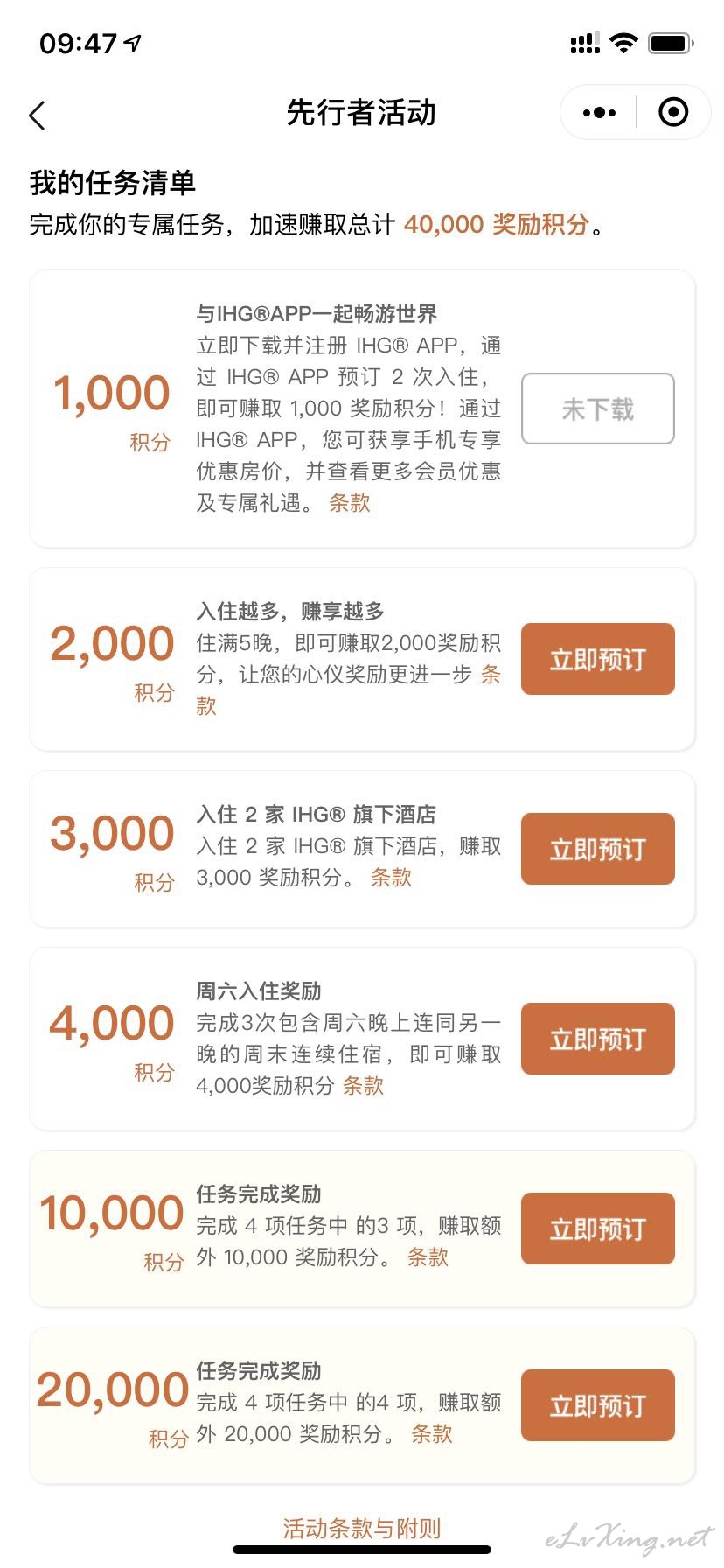Tap 立即预订 on the 20,000 points reward

coord(598,1405)
